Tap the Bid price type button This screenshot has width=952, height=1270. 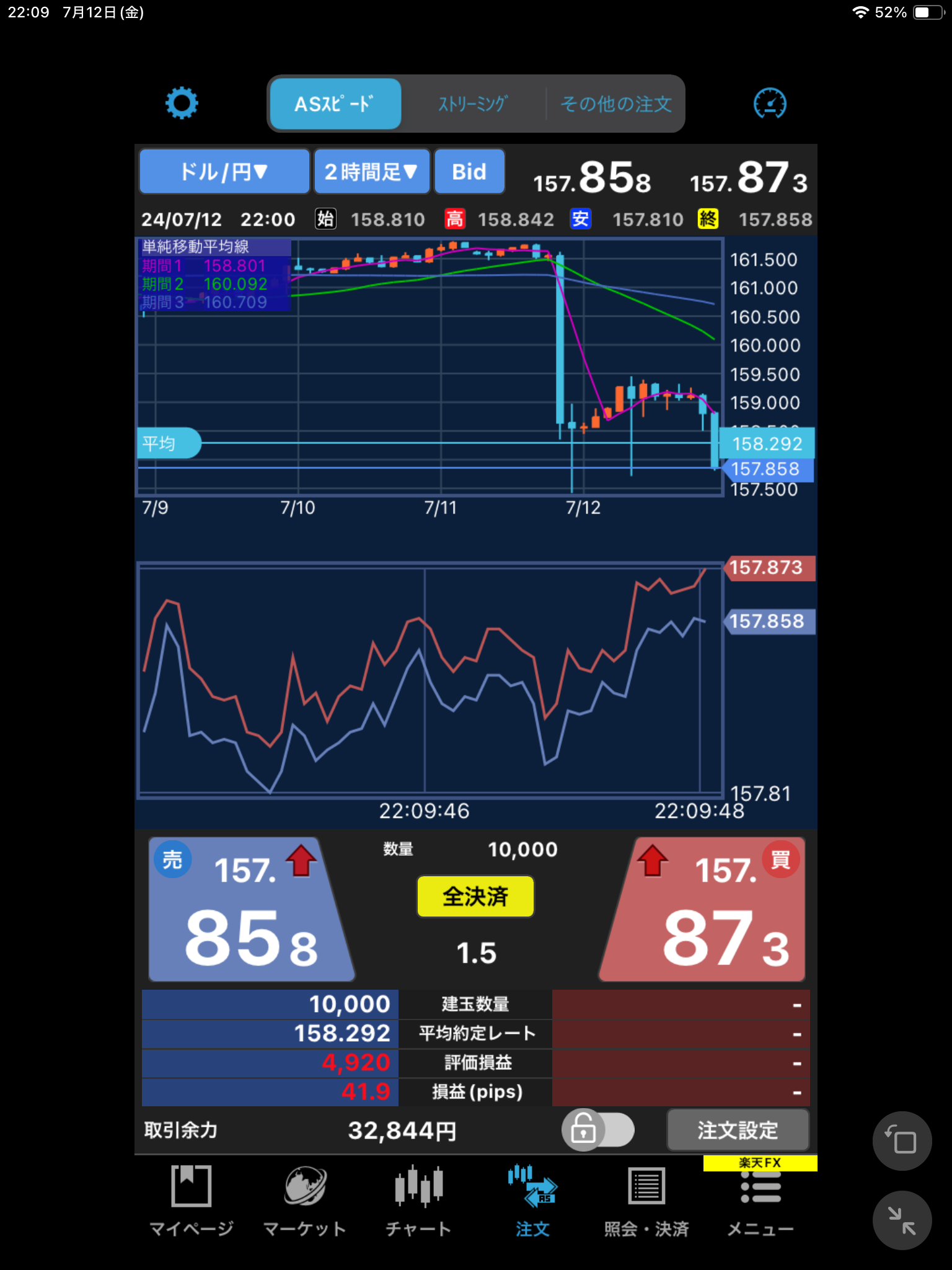[469, 172]
